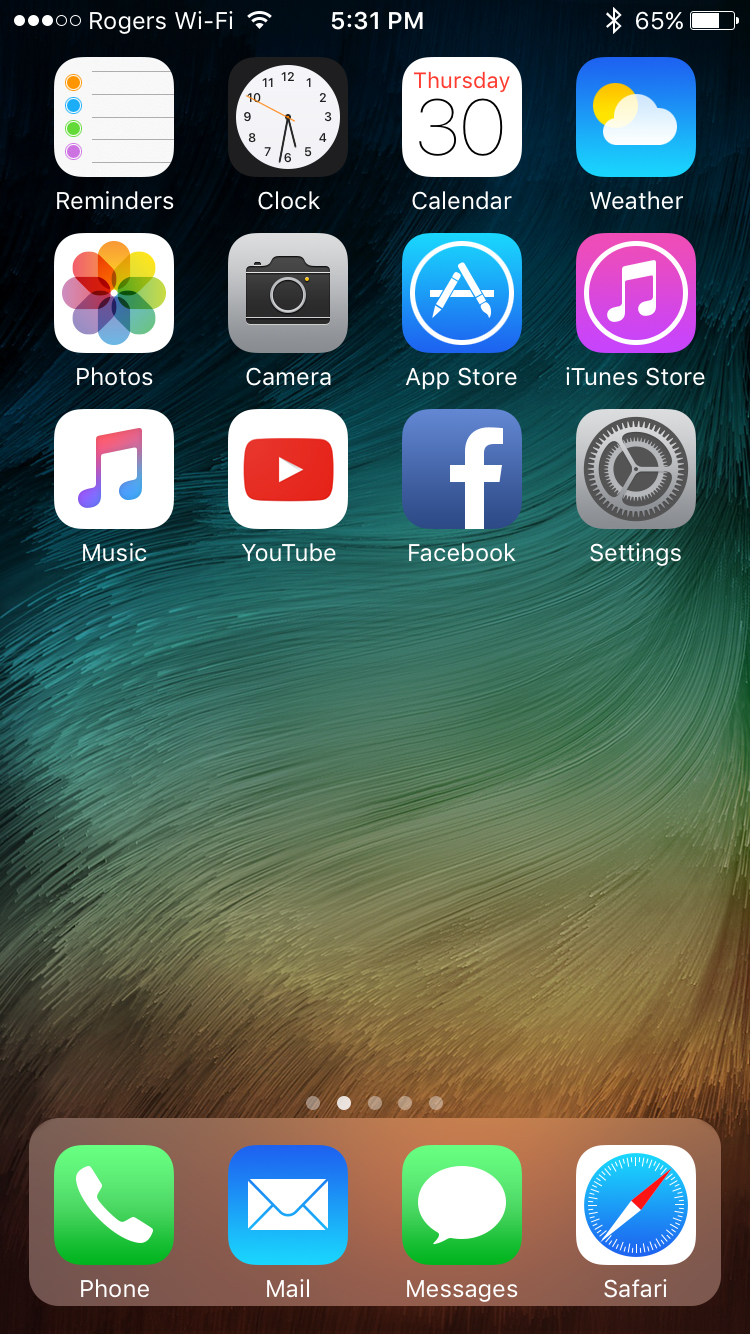
Task: Launch Safari from the dock
Action: pyautogui.click(x=635, y=1205)
